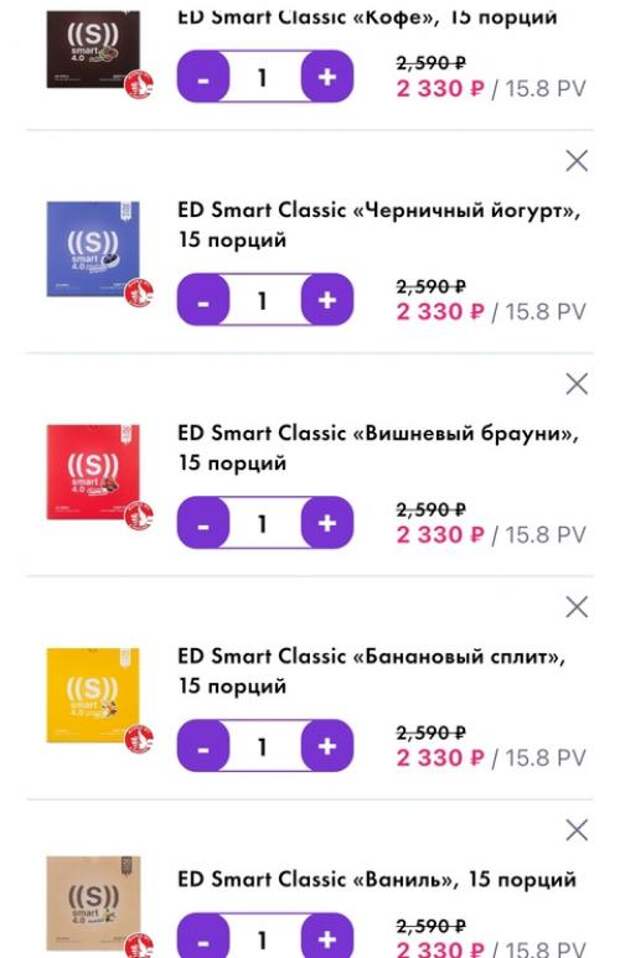Image resolution: width=620 pixels, height=958 pixels.
Task: Dismiss the «Ваниль» item with the X
Action: pyautogui.click(x=577, y=829)
